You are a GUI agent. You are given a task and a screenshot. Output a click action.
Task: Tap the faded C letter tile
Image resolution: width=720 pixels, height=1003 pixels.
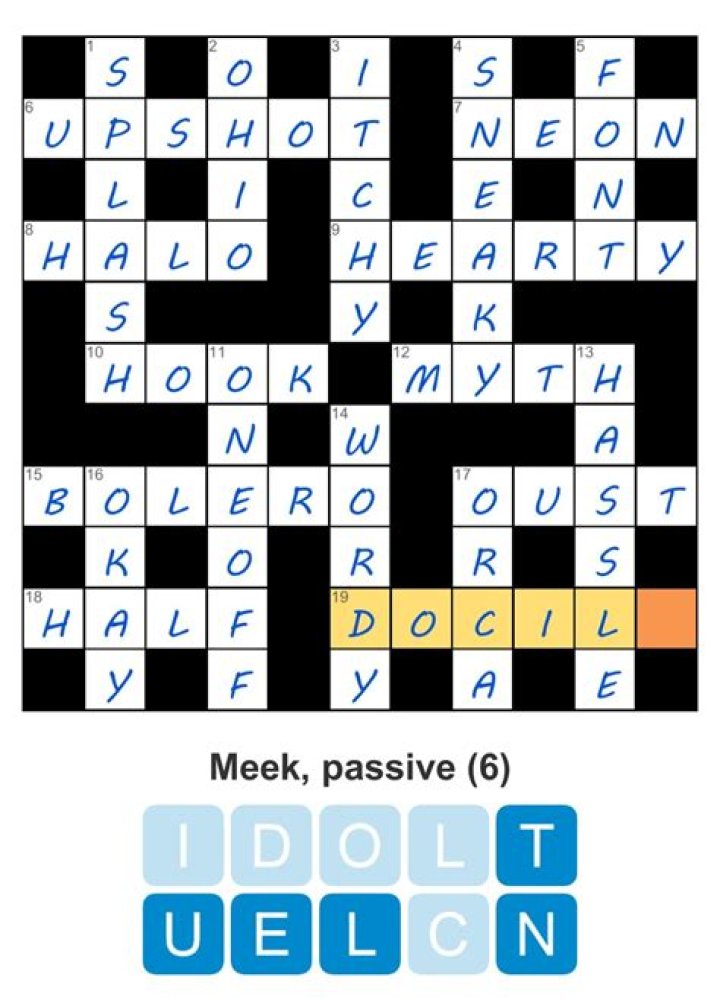tap(448, 934)
